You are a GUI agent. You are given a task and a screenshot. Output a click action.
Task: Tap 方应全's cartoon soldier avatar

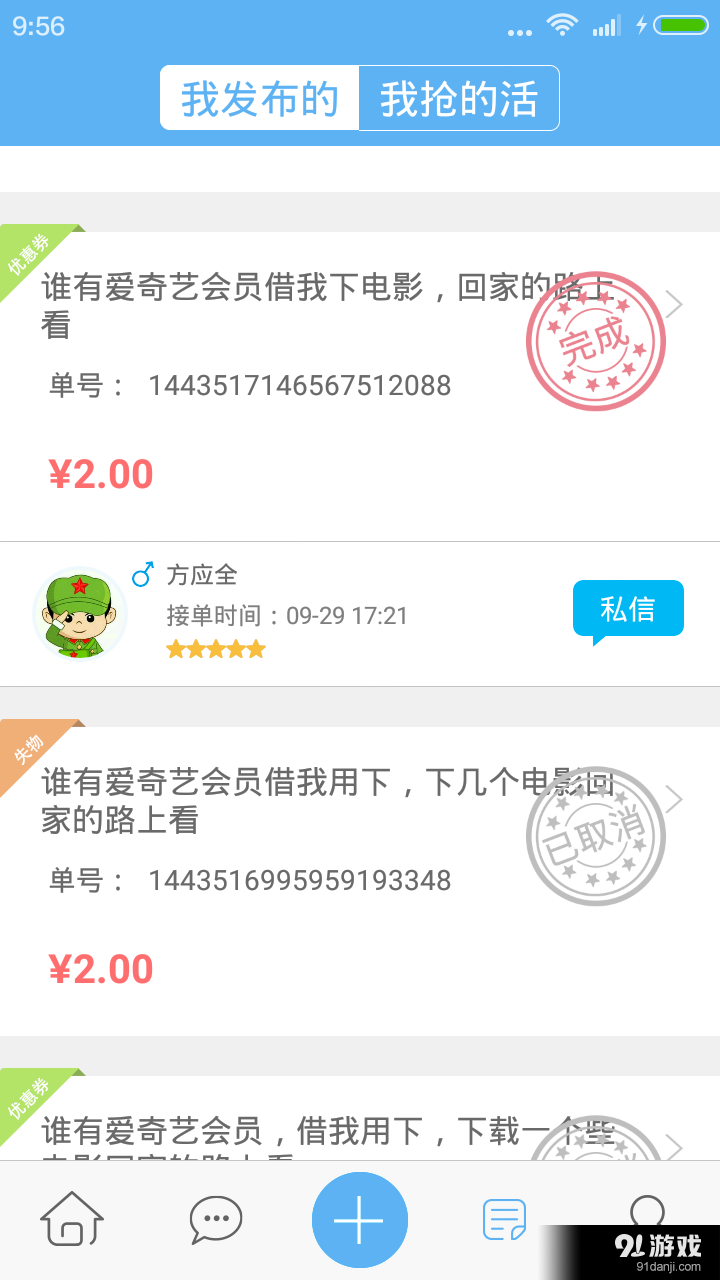pyautogui.click(x=80, y=614)
